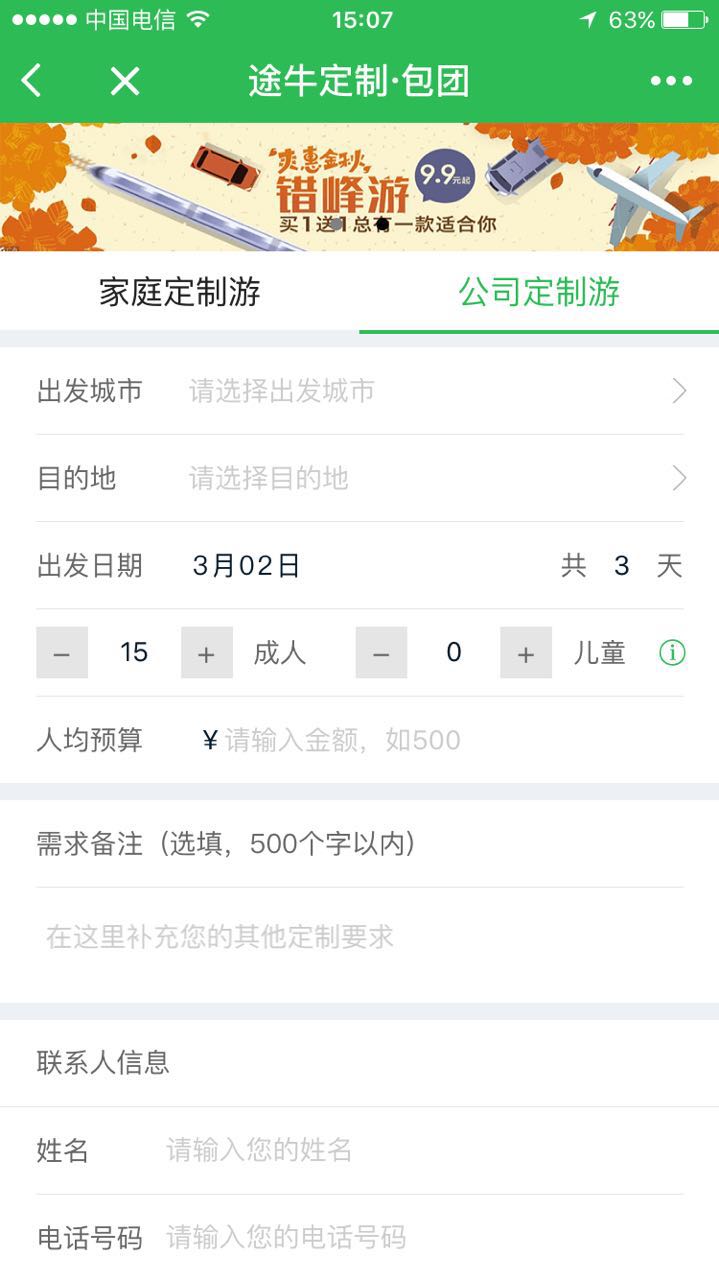The image size is (719, 1280).
Task: Decrease the number of 成人
Action: coord(62,653)
